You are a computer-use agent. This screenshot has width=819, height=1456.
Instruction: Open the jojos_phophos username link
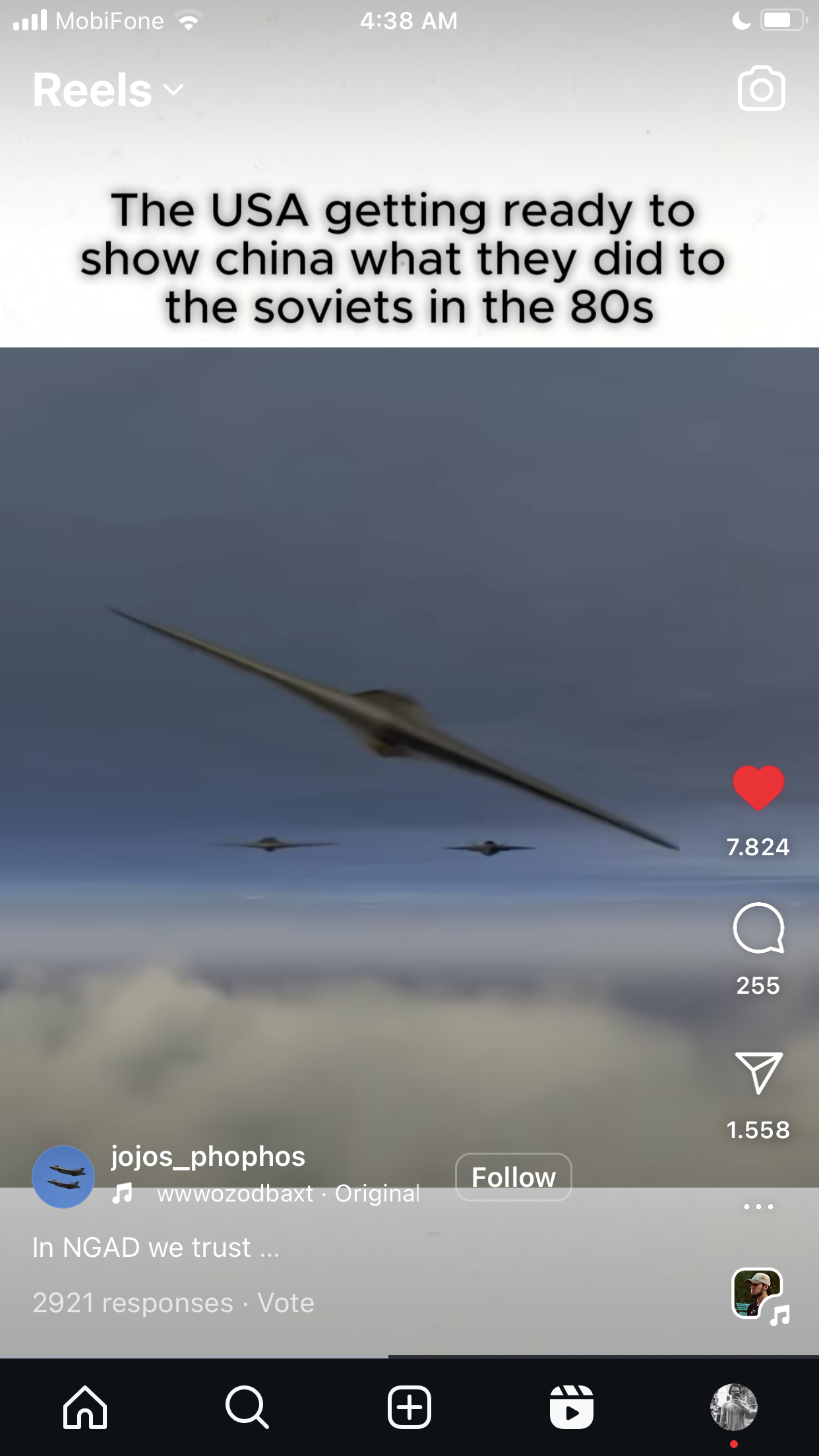click(208, 1157)
